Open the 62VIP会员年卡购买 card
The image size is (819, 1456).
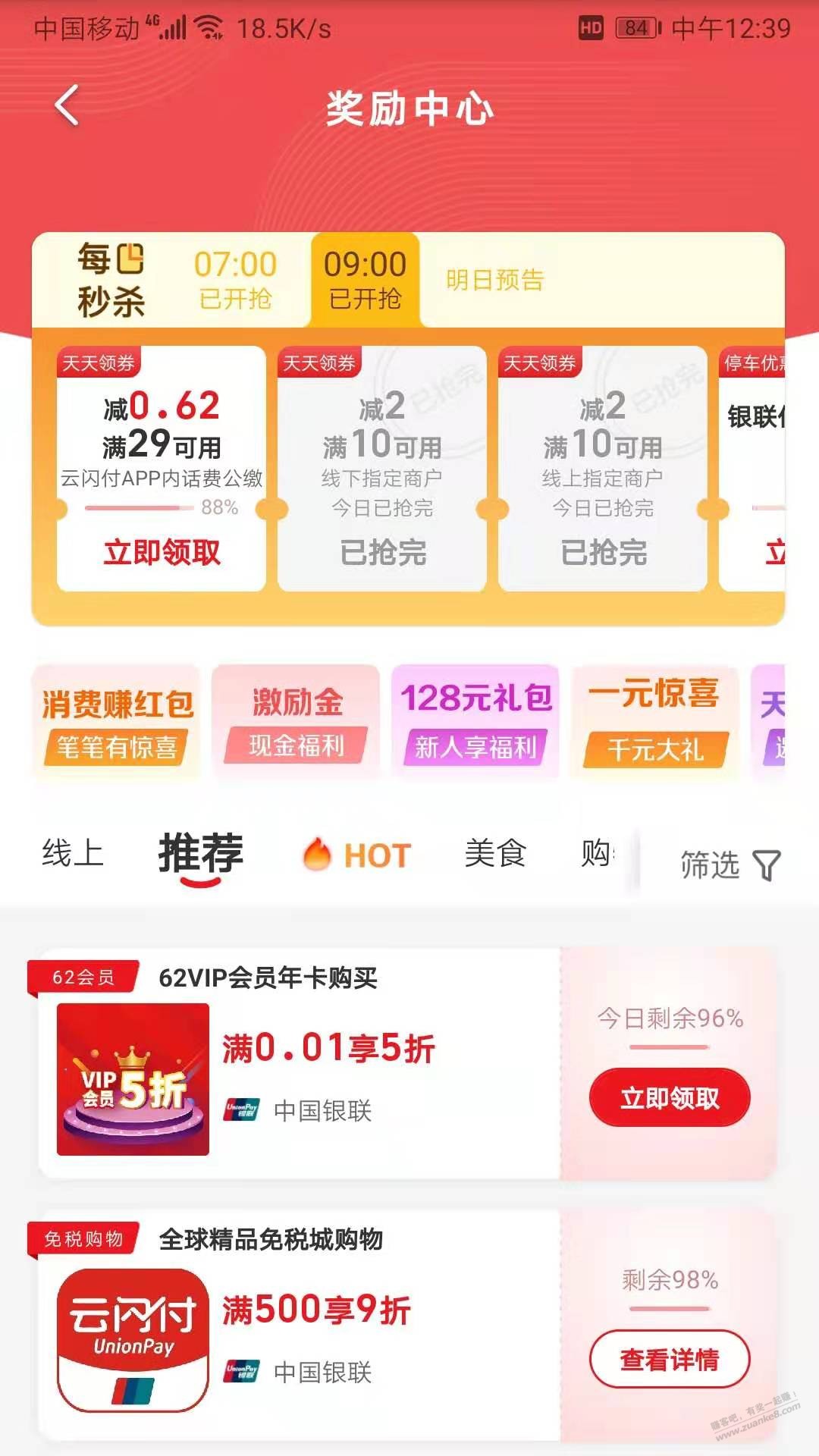(x=303, y=1062)
